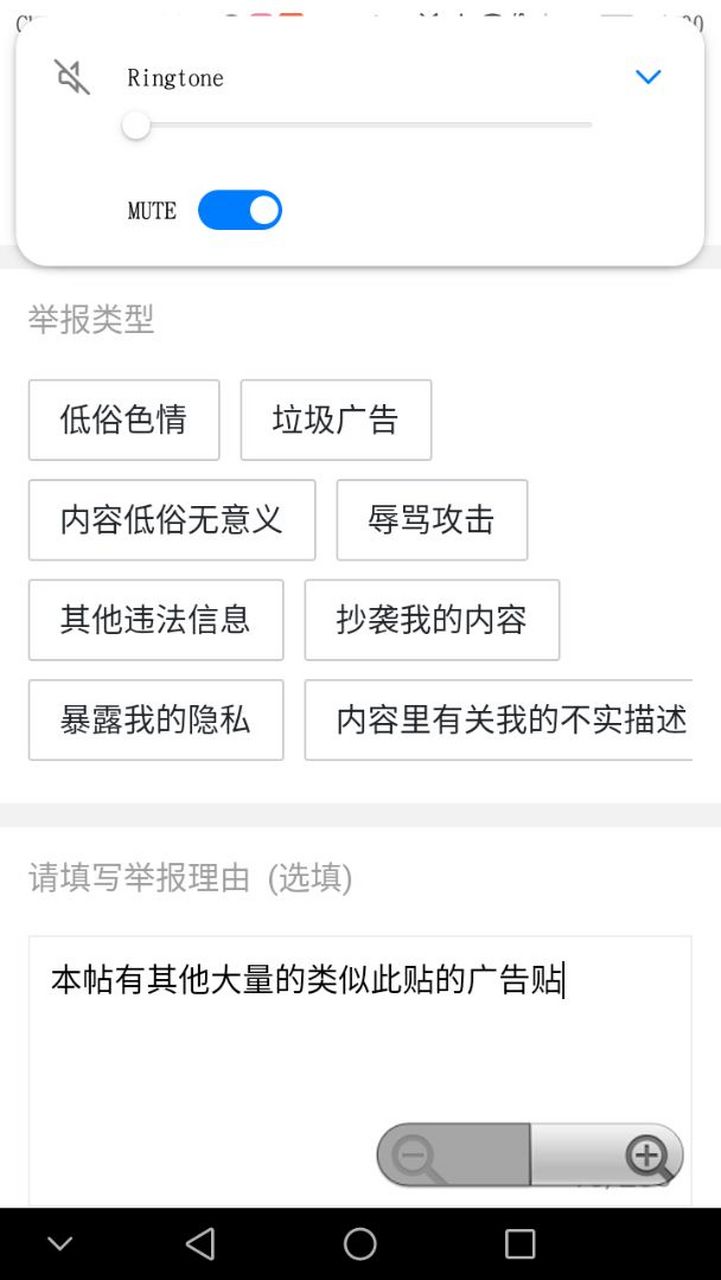Collapse the Ringtone volume panel chevron

648,76
